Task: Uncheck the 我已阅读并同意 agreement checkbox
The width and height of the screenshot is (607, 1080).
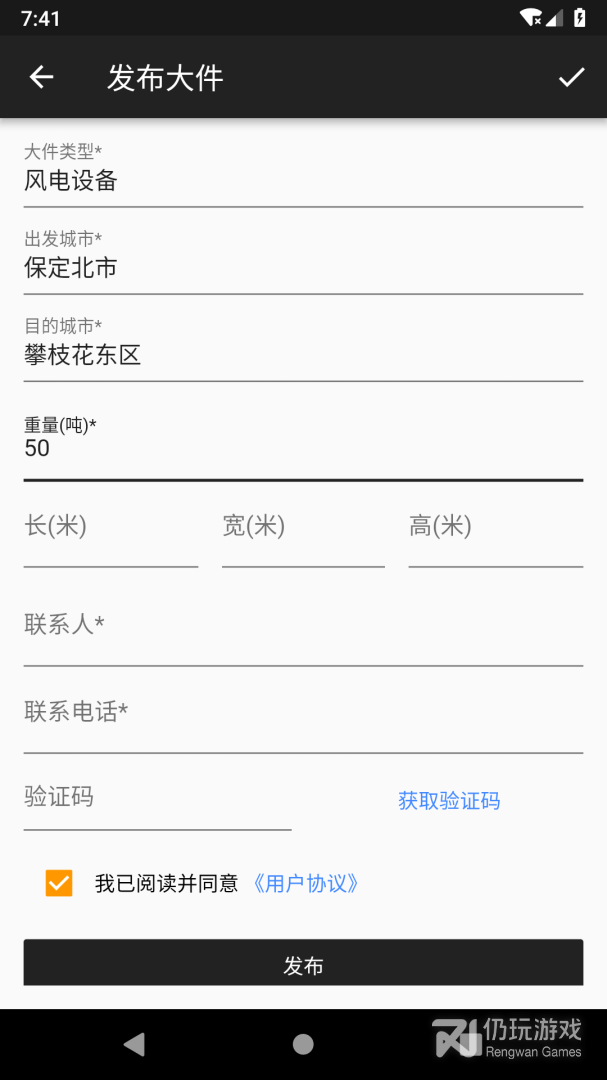Action: click(x=59, y=883)
